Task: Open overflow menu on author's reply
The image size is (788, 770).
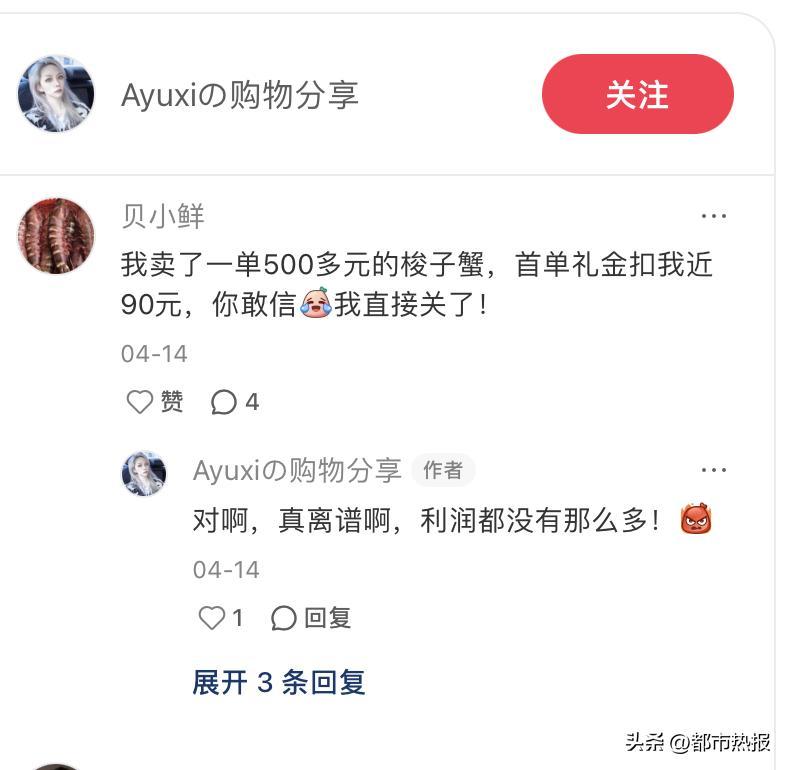Action: click(x=713, y=470)
